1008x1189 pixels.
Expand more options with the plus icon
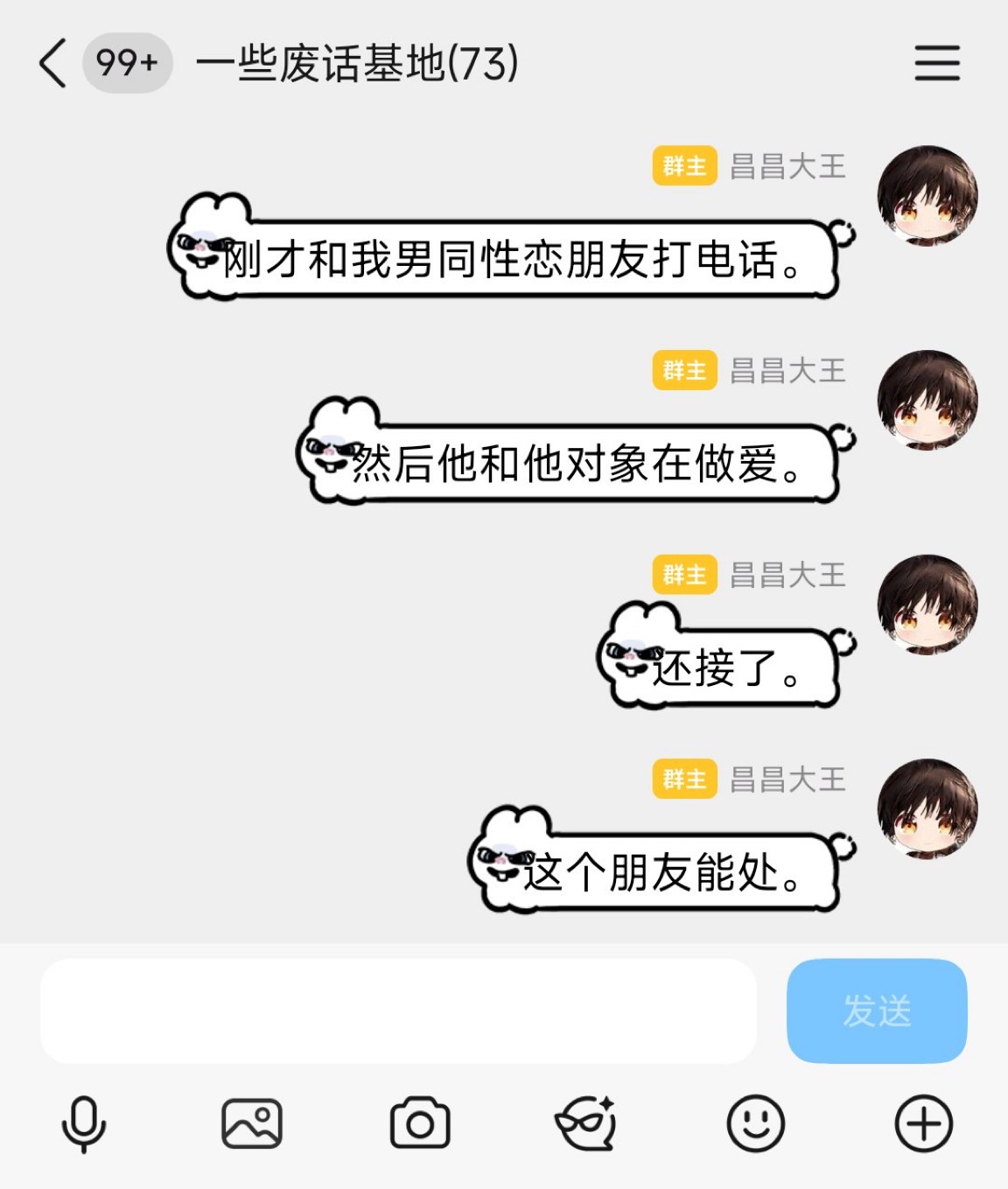click(x=924, y=1124)
